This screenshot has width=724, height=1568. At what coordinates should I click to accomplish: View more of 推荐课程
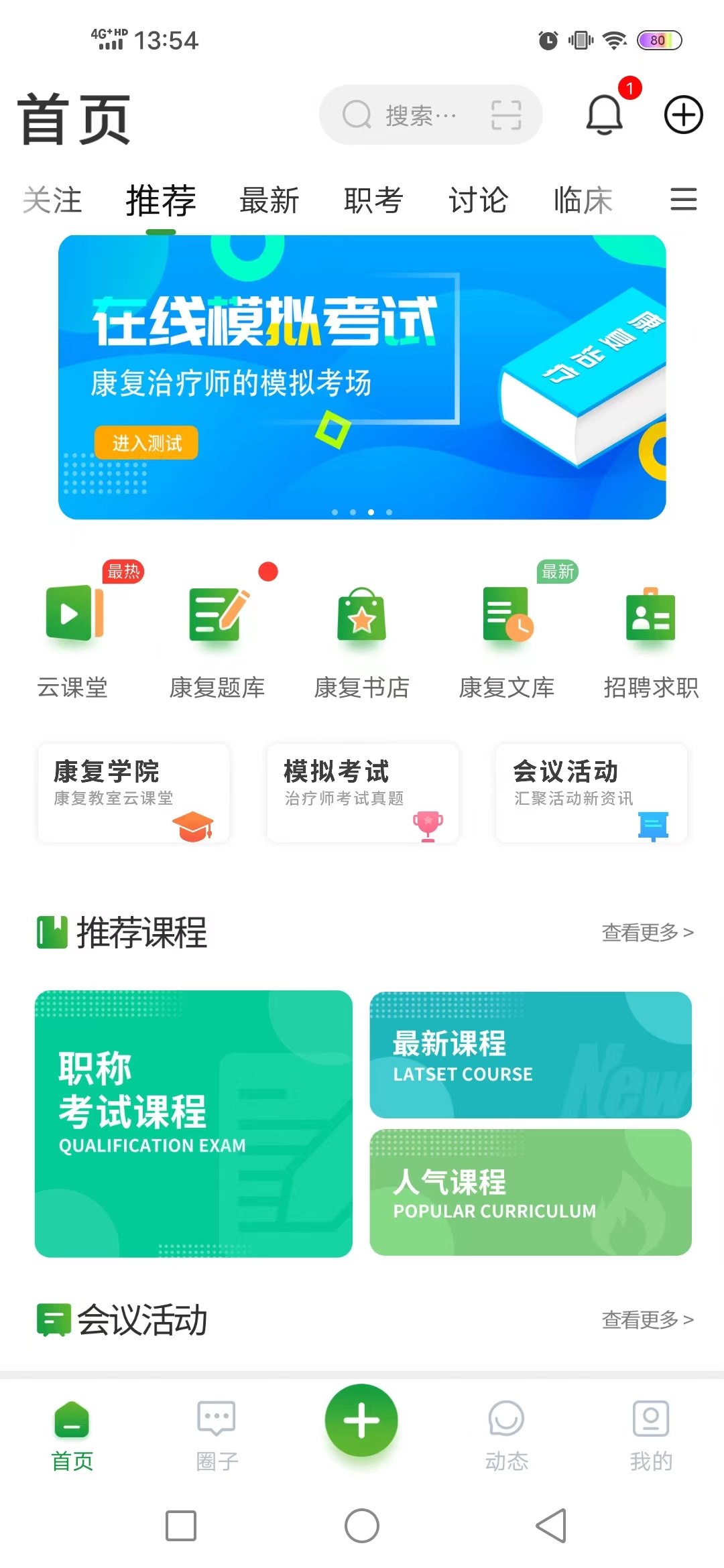[647, 932]
